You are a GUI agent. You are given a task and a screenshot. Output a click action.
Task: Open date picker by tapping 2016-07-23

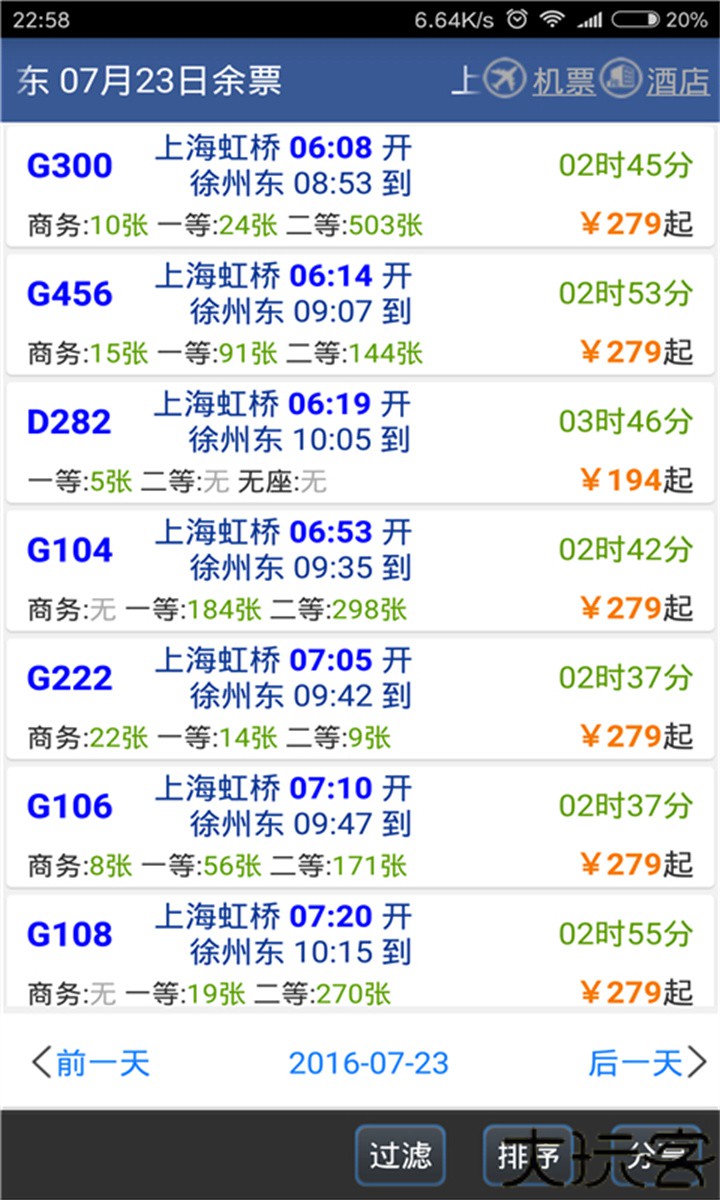point(370,1063)
